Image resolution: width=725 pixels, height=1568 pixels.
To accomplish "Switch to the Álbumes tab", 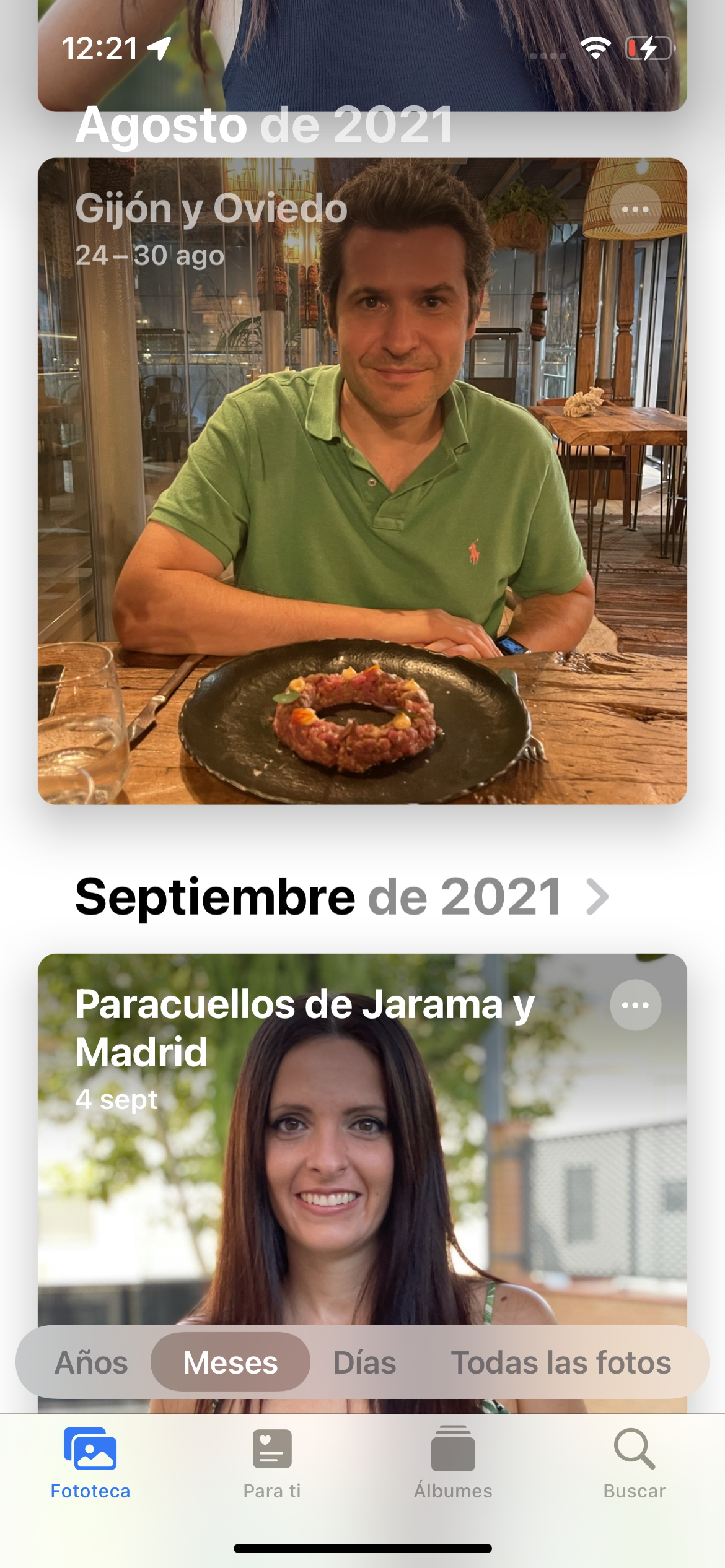I will coord(453,1463).
